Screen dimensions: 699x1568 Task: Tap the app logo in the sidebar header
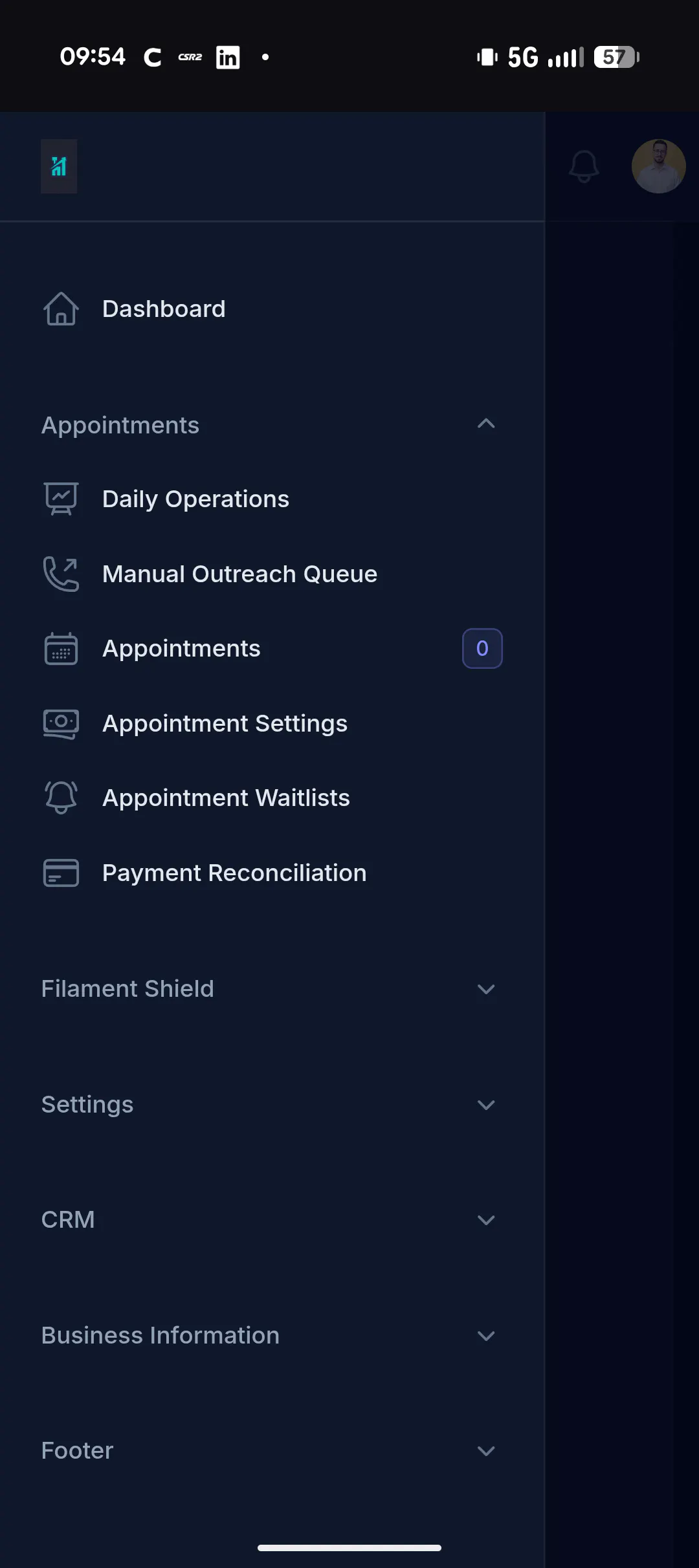tap(59, 166)
